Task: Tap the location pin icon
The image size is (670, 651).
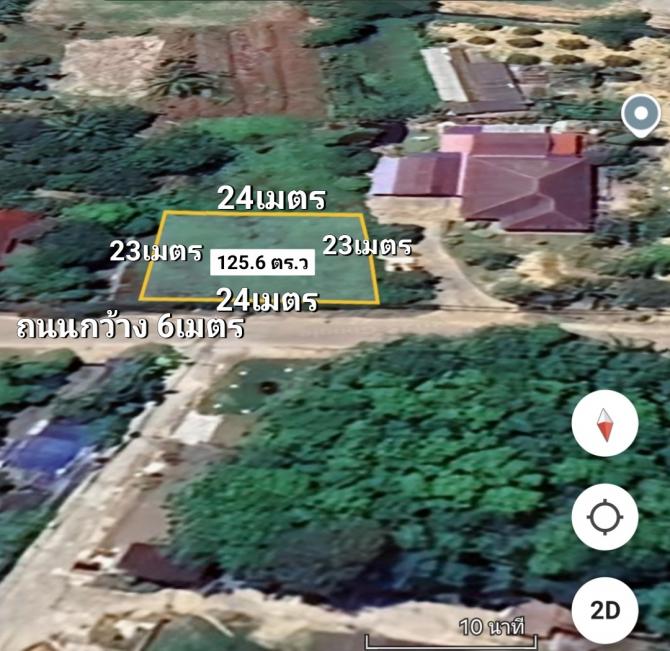Action: [640, 118]
